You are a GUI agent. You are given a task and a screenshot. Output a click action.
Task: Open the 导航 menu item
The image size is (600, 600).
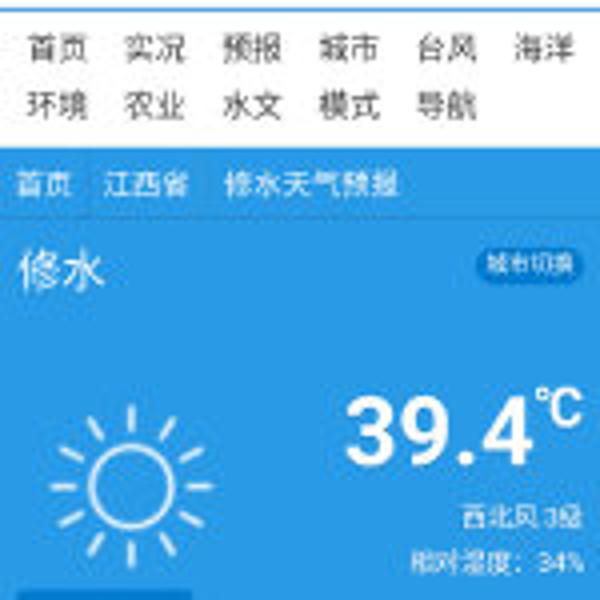pos(447,105)
